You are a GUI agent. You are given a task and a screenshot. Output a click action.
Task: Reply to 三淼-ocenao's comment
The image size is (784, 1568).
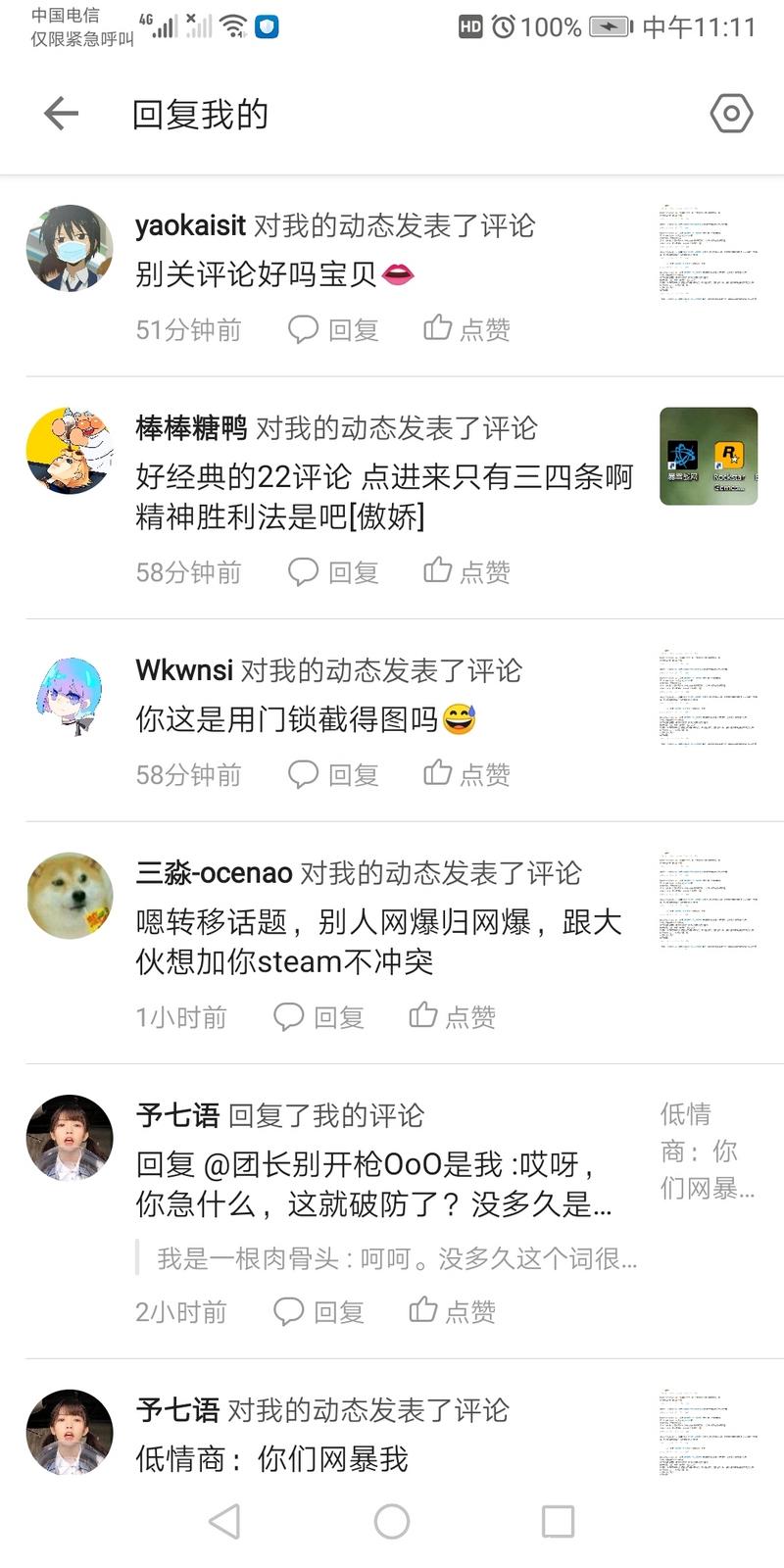[318, 1016]
